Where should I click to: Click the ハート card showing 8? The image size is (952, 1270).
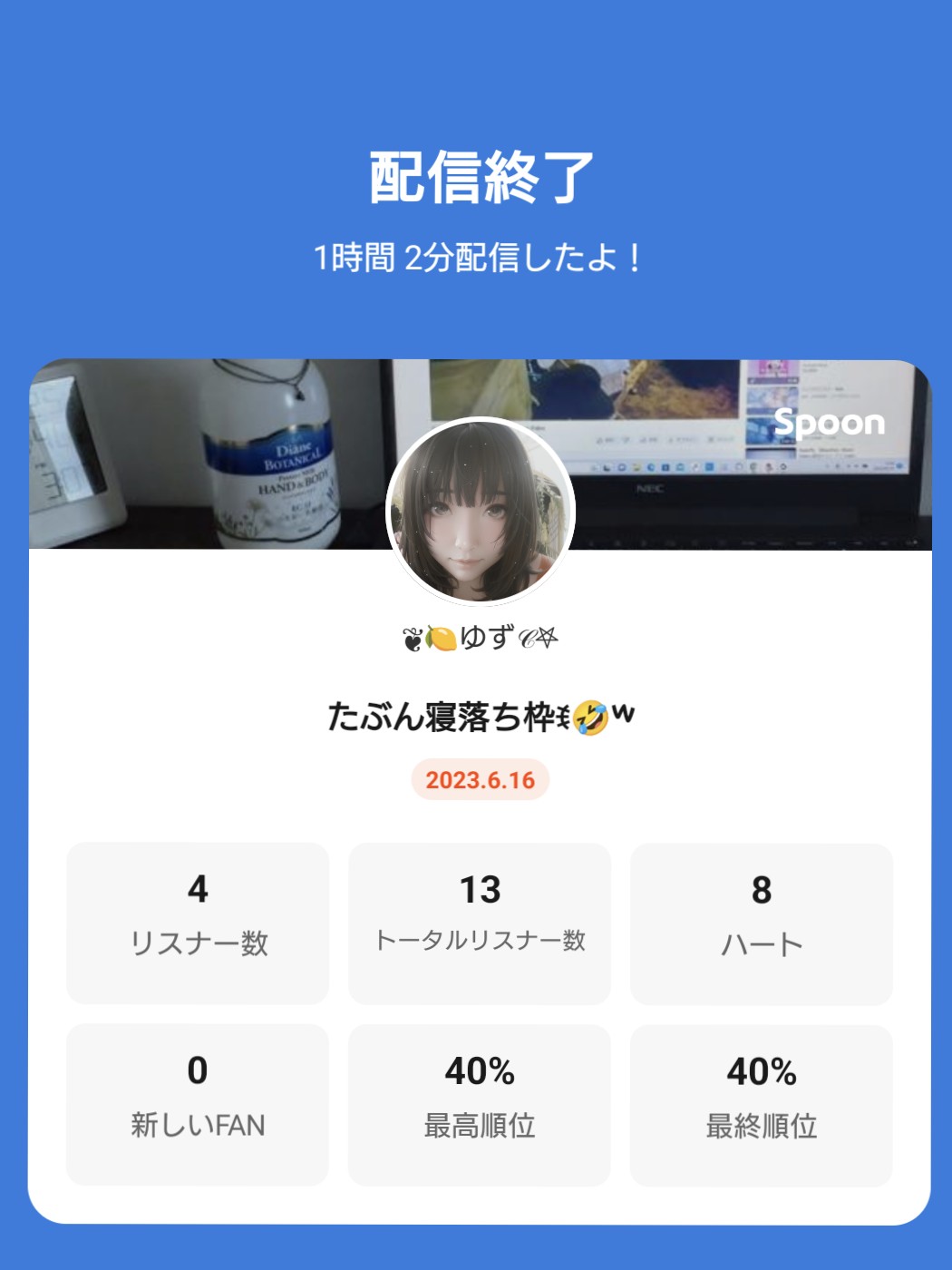[761, 919]
